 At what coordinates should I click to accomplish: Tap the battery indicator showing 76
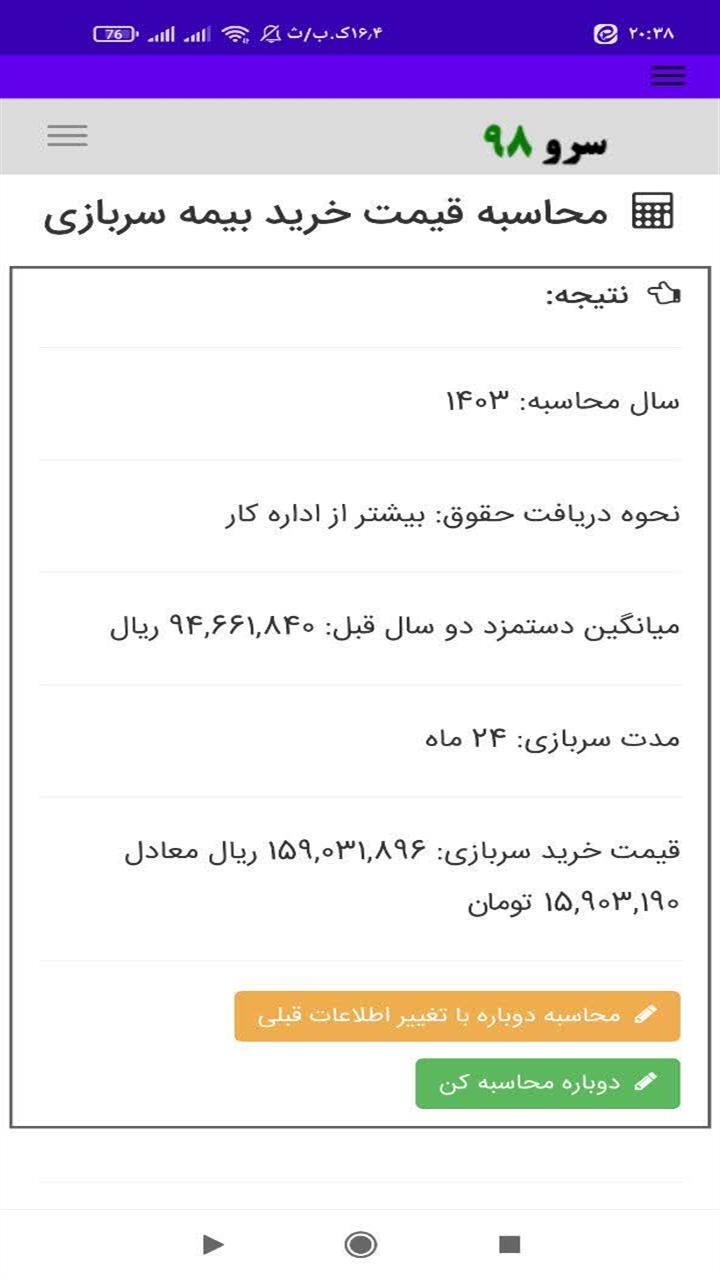pyautogui.click(x=113, y=31)
